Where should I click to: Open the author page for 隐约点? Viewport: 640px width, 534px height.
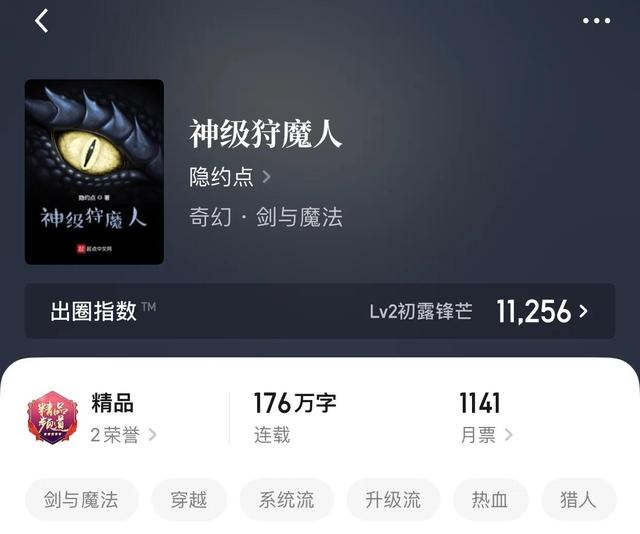230,177
